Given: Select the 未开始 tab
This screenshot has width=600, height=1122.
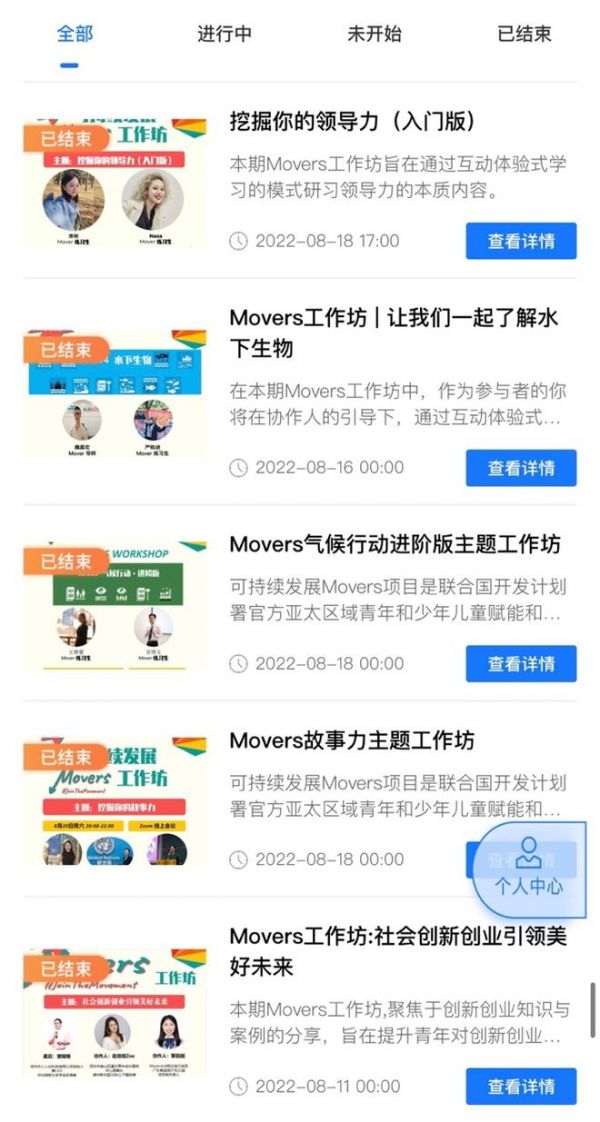Looking at the screenshot, I should [374, 34].
